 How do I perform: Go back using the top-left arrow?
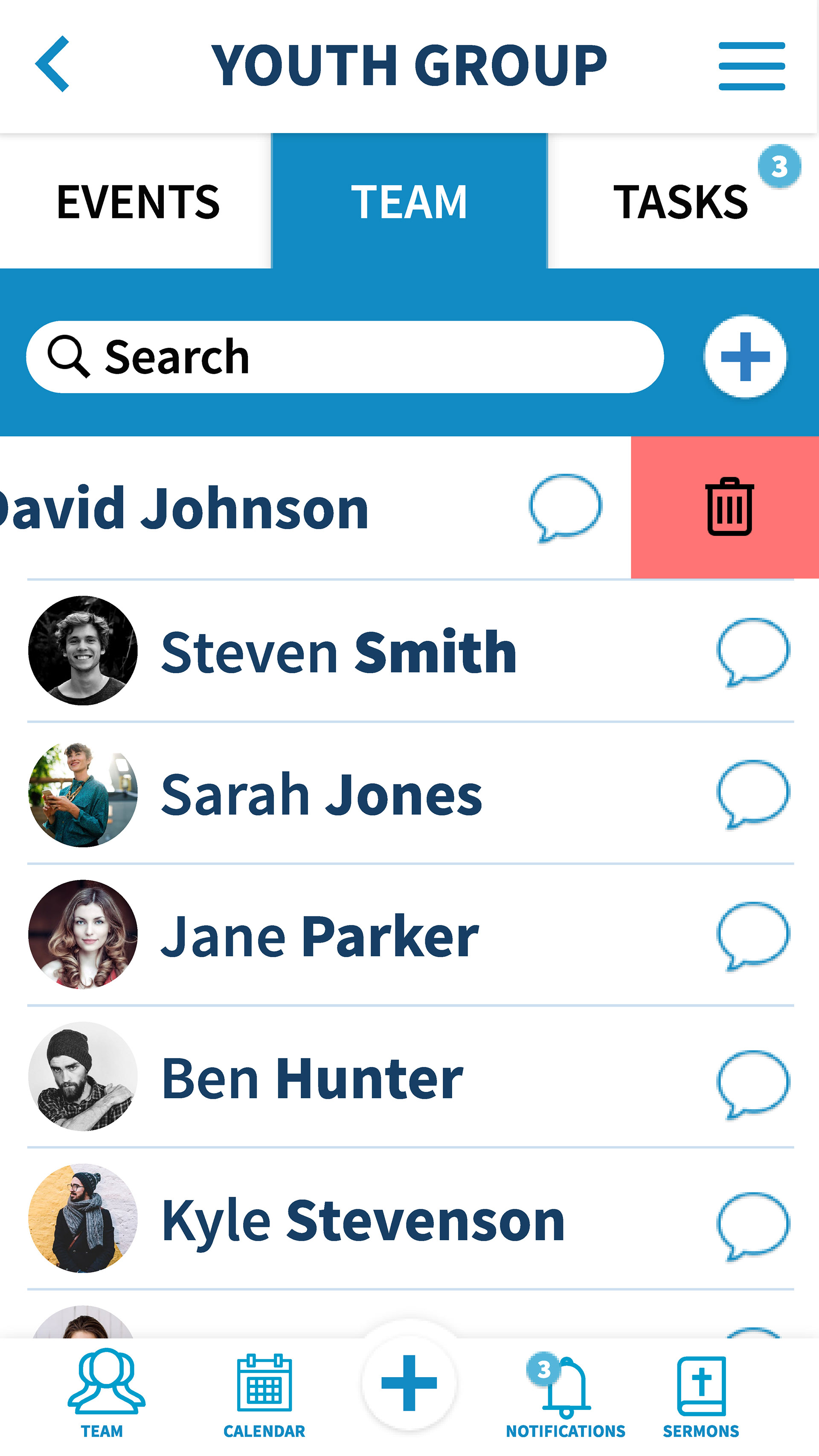pos(52,64)
